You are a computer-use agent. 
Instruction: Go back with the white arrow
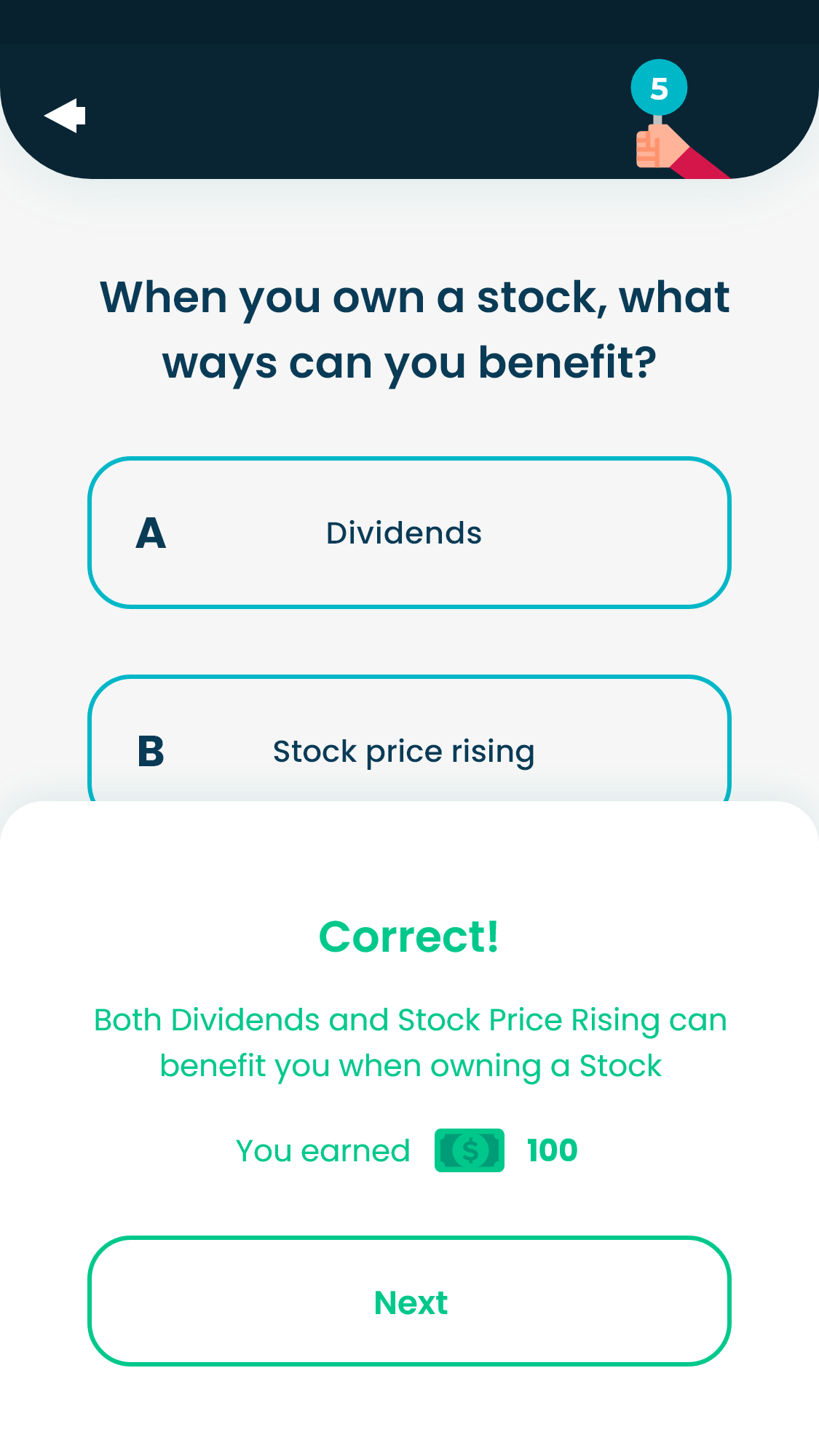pos(66,116)
